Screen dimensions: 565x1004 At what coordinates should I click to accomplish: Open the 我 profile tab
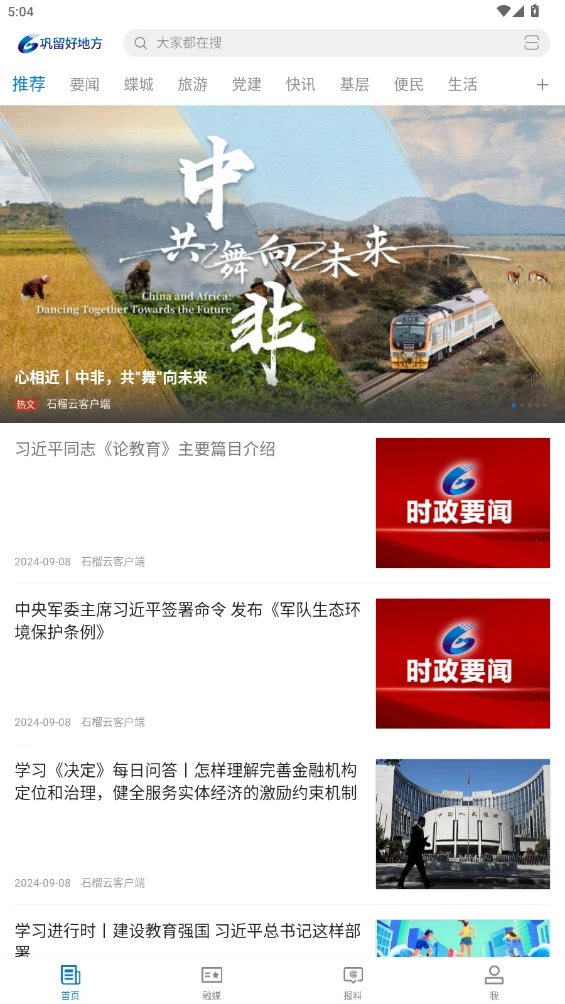pos(494,982)
